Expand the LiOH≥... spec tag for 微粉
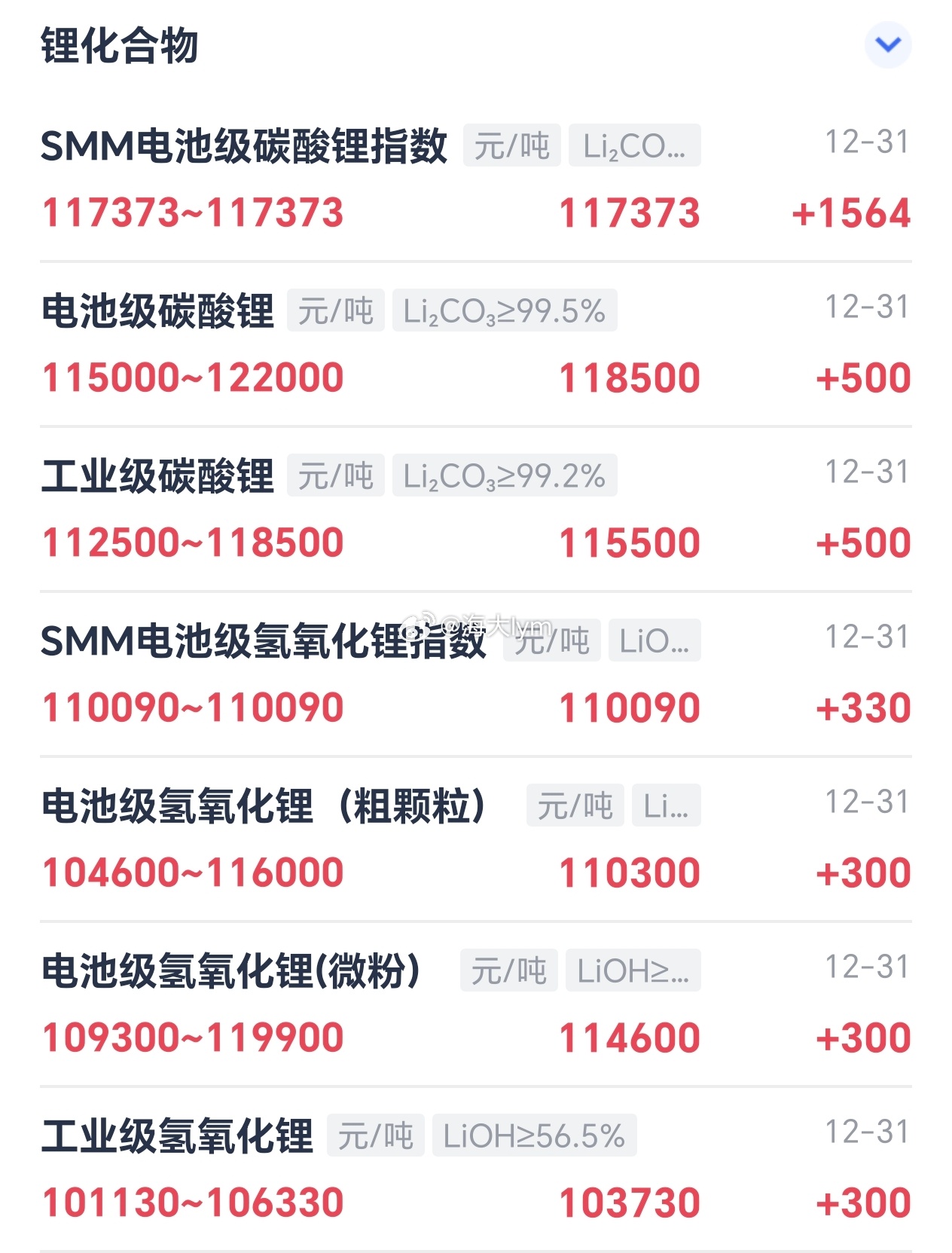This screenshot has width=952, height=1253. [x=633, y=970]
